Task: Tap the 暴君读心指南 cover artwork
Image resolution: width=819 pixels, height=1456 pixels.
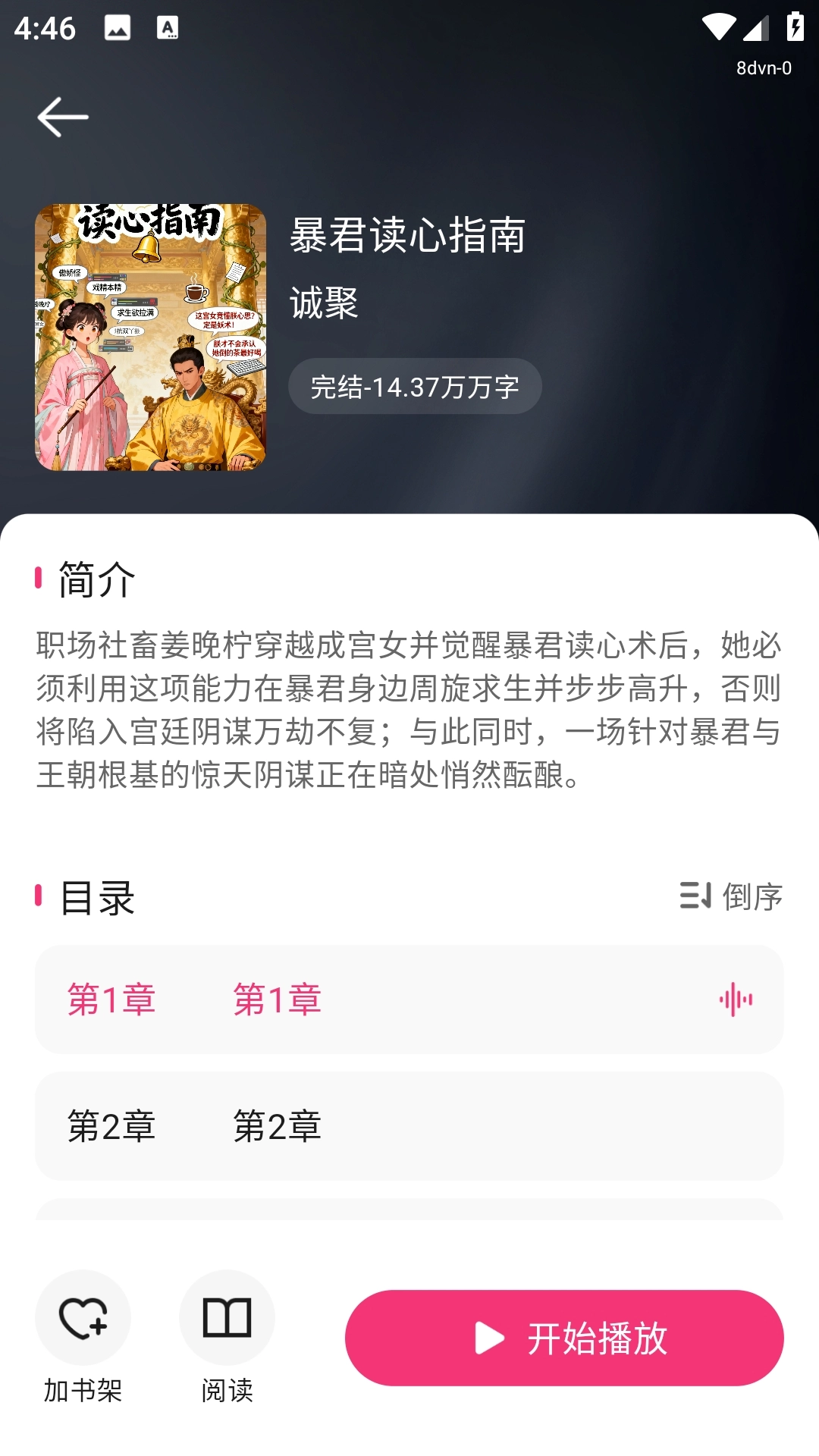Action: click(x=150, y=339)
